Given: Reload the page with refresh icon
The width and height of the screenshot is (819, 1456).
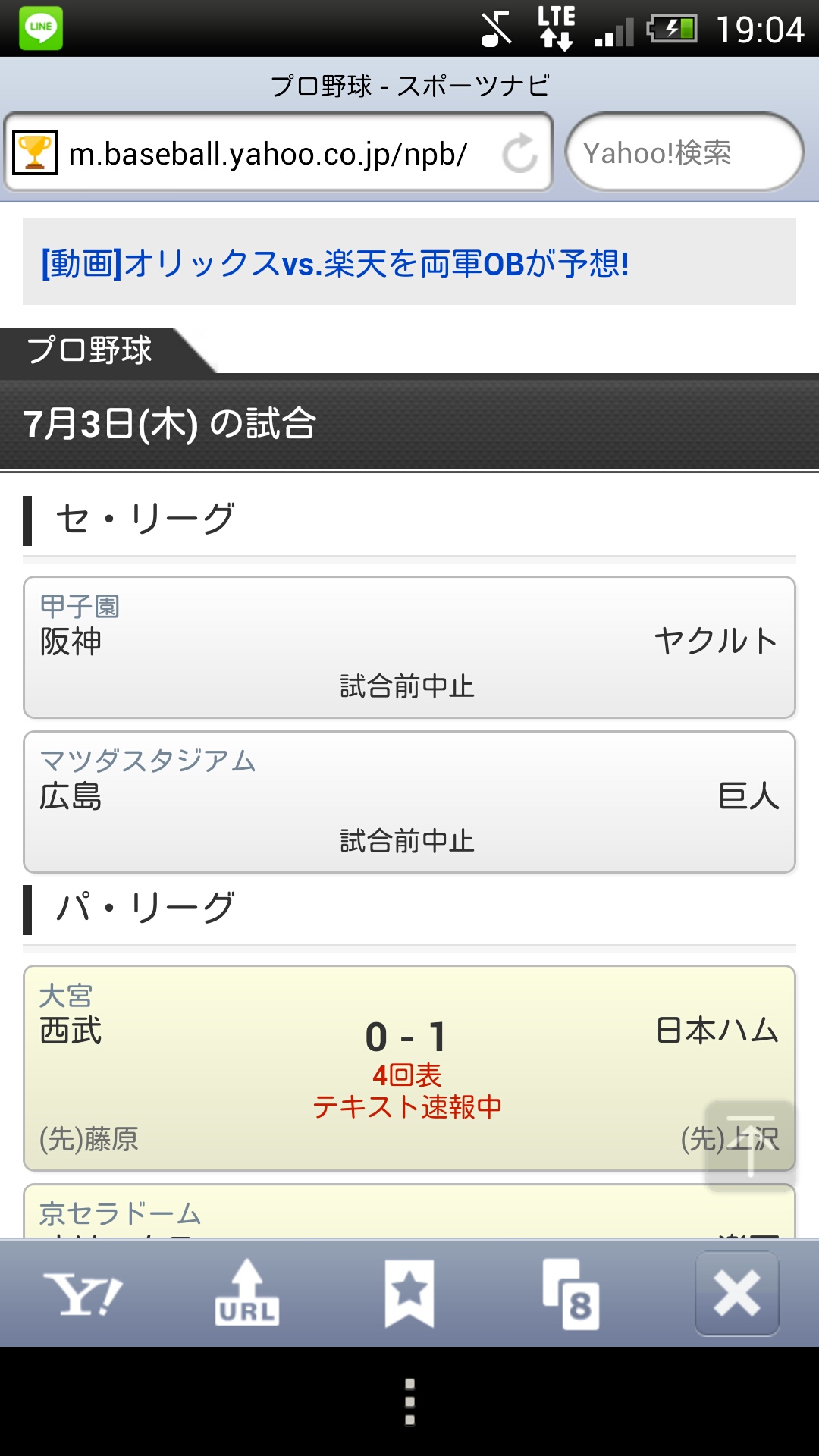Looking at the screenshot, I should point(519,154).
